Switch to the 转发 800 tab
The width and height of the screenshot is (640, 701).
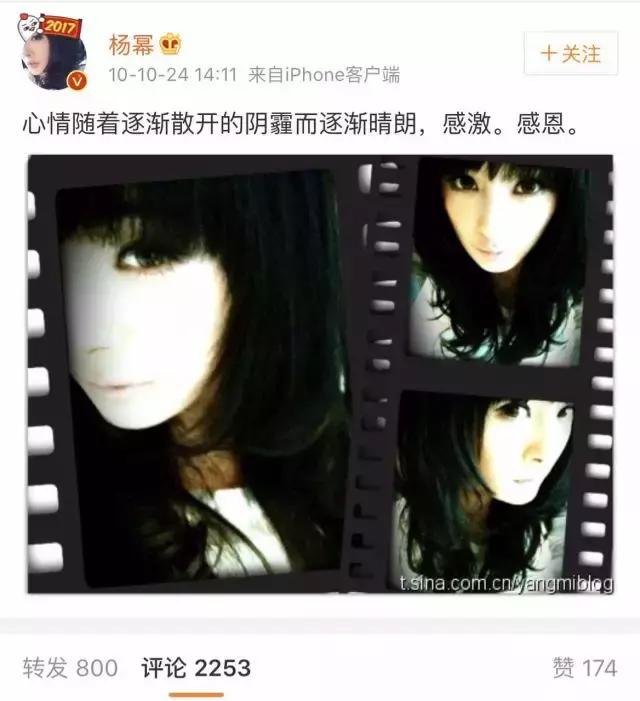(x=70, y=668)
